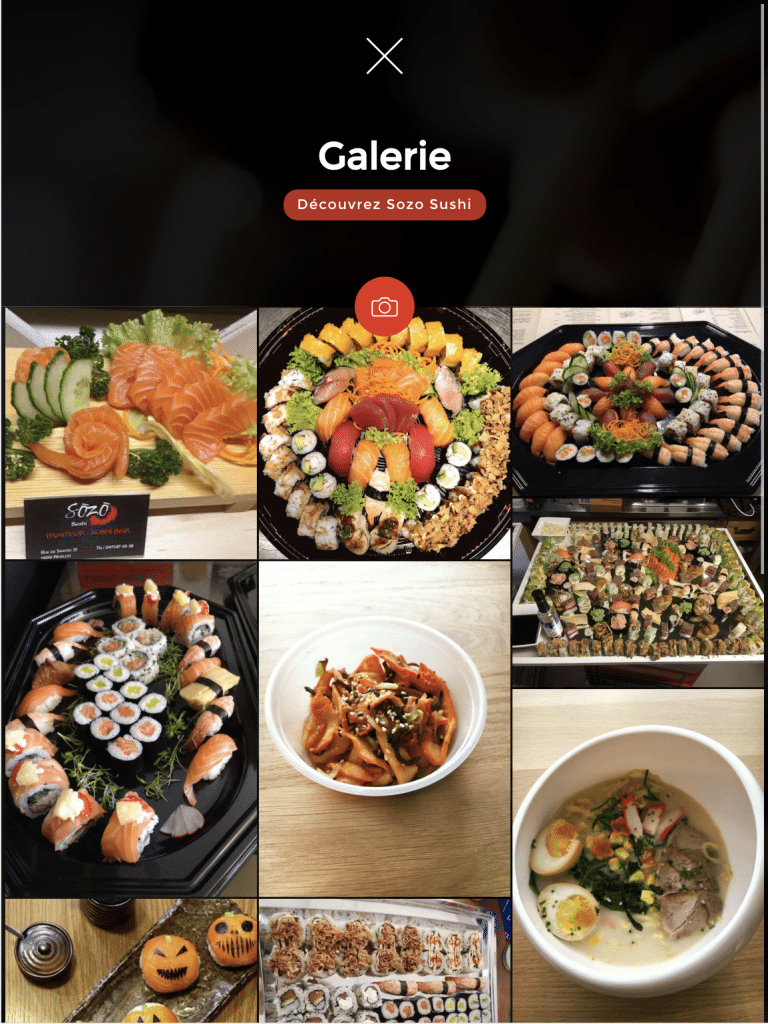Screen dimensions: 768x1024
Task: Open the black tray of salmon rolls photo
Action: [130, 728]
